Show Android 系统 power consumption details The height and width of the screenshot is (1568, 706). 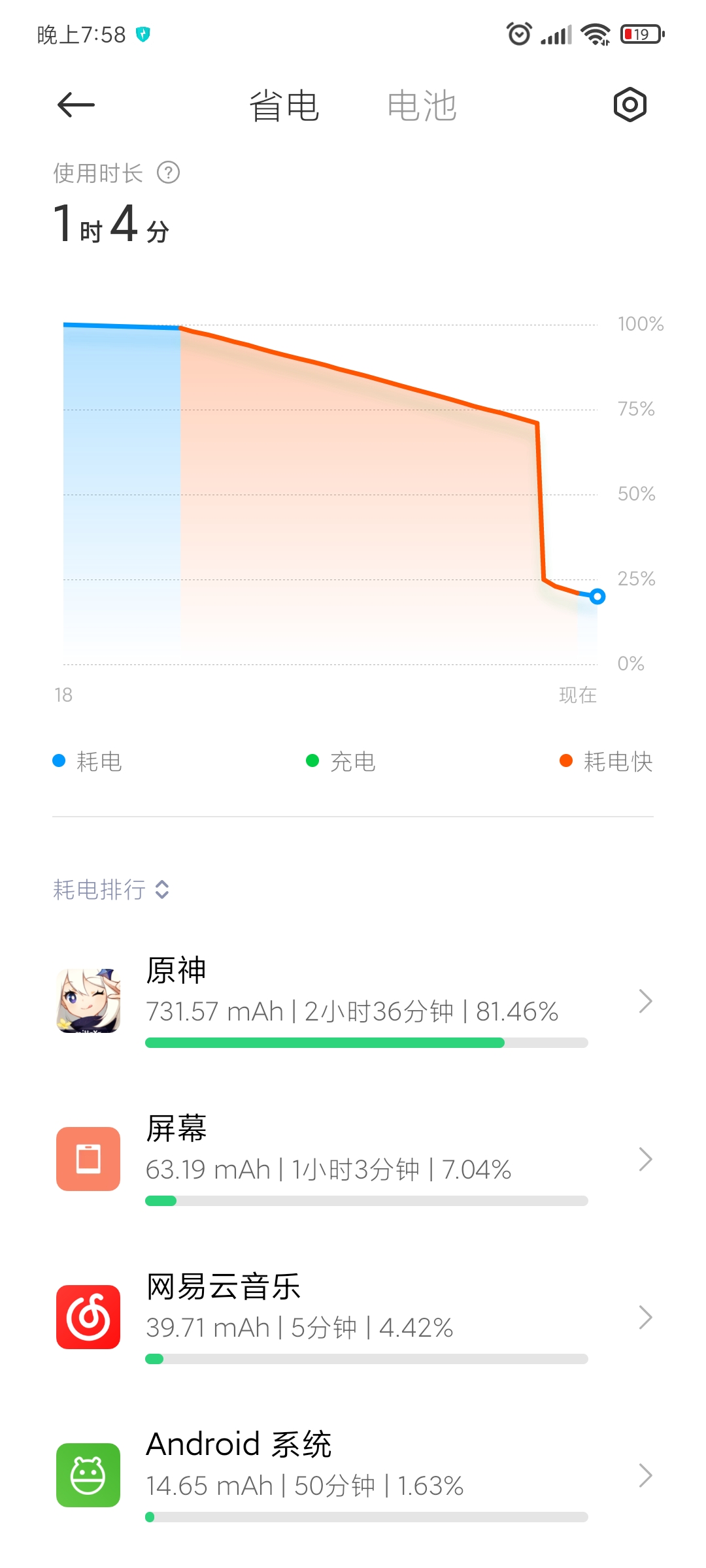353,1476
